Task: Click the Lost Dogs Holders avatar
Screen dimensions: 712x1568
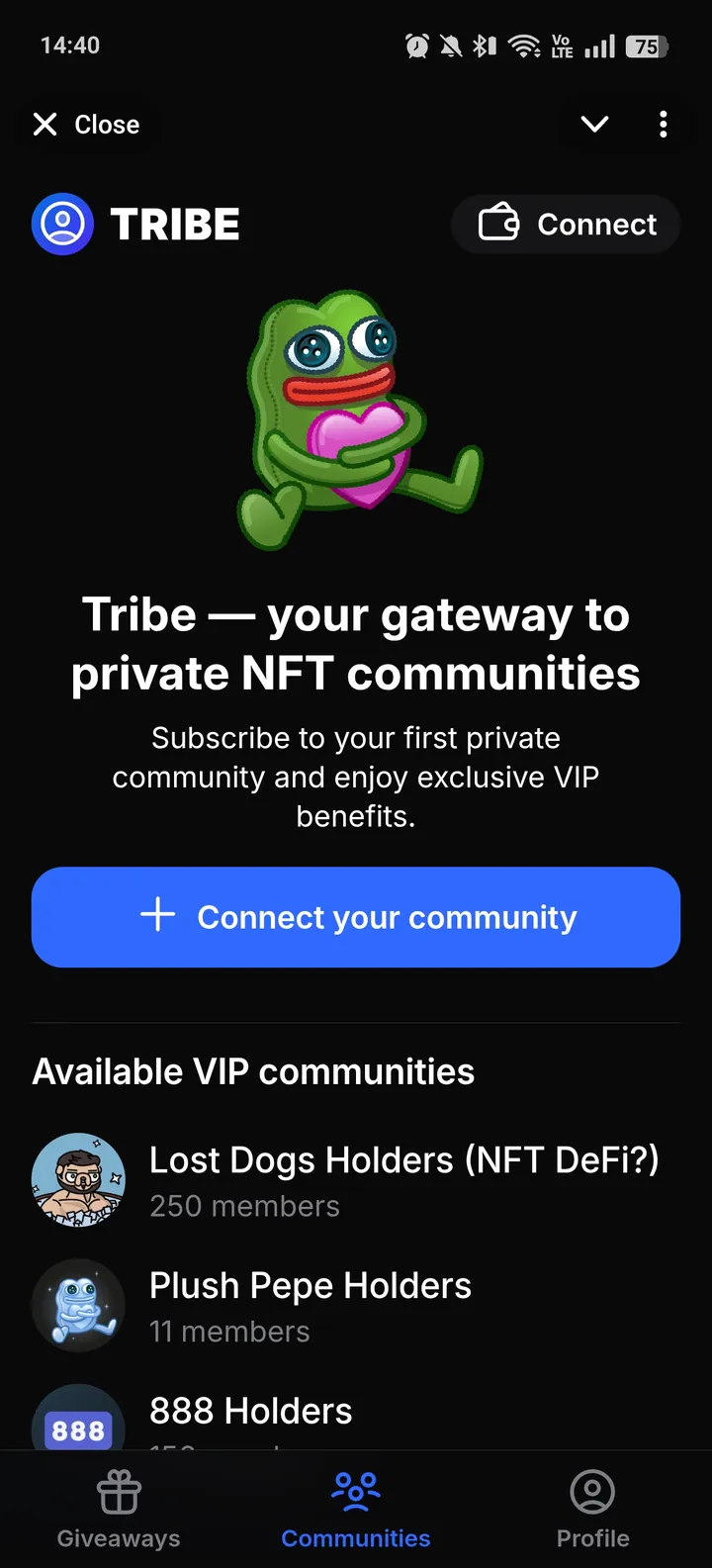Action: pyautogui.click(x=78, y=1180)
